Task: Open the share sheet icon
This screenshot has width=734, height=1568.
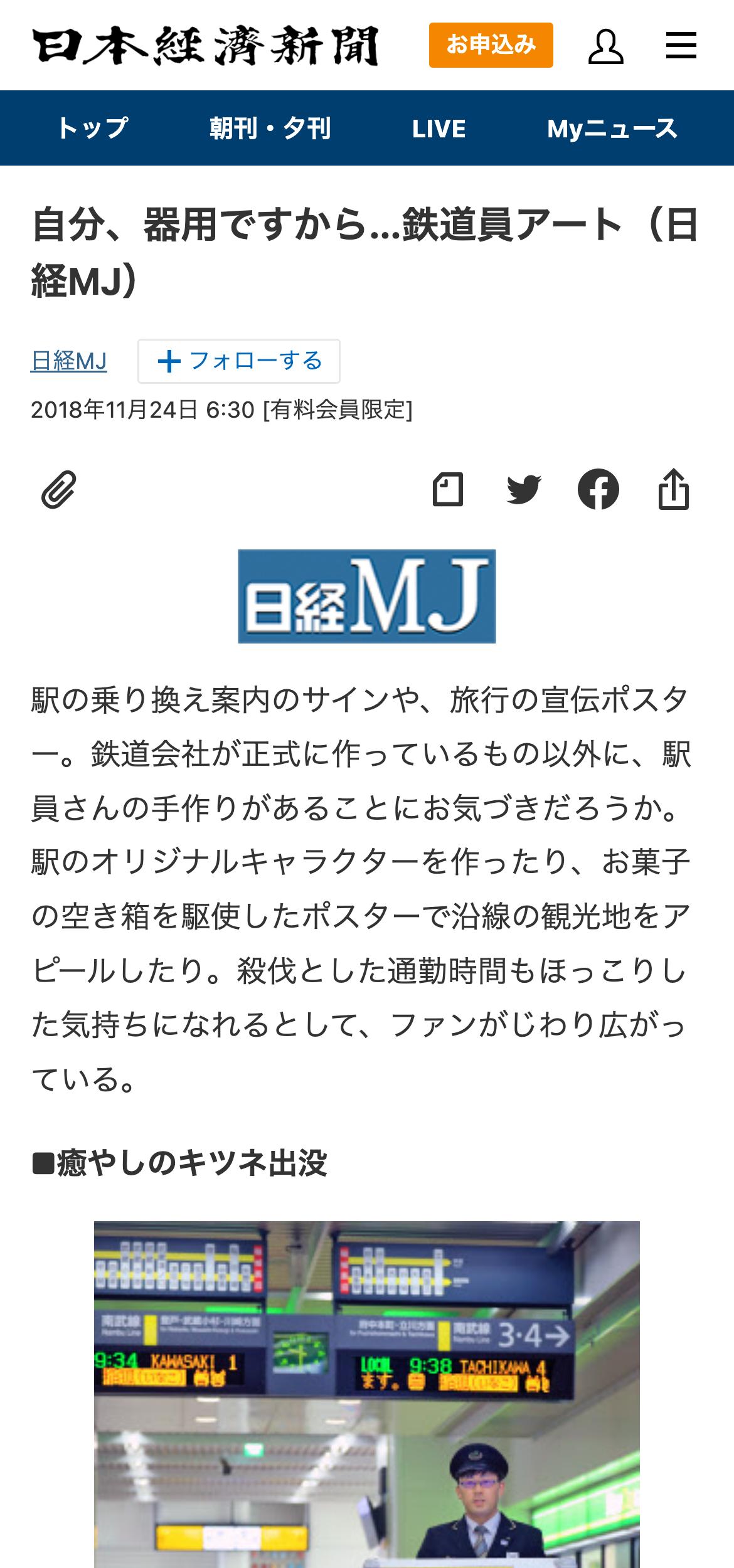Action: (x=674, y=489)
